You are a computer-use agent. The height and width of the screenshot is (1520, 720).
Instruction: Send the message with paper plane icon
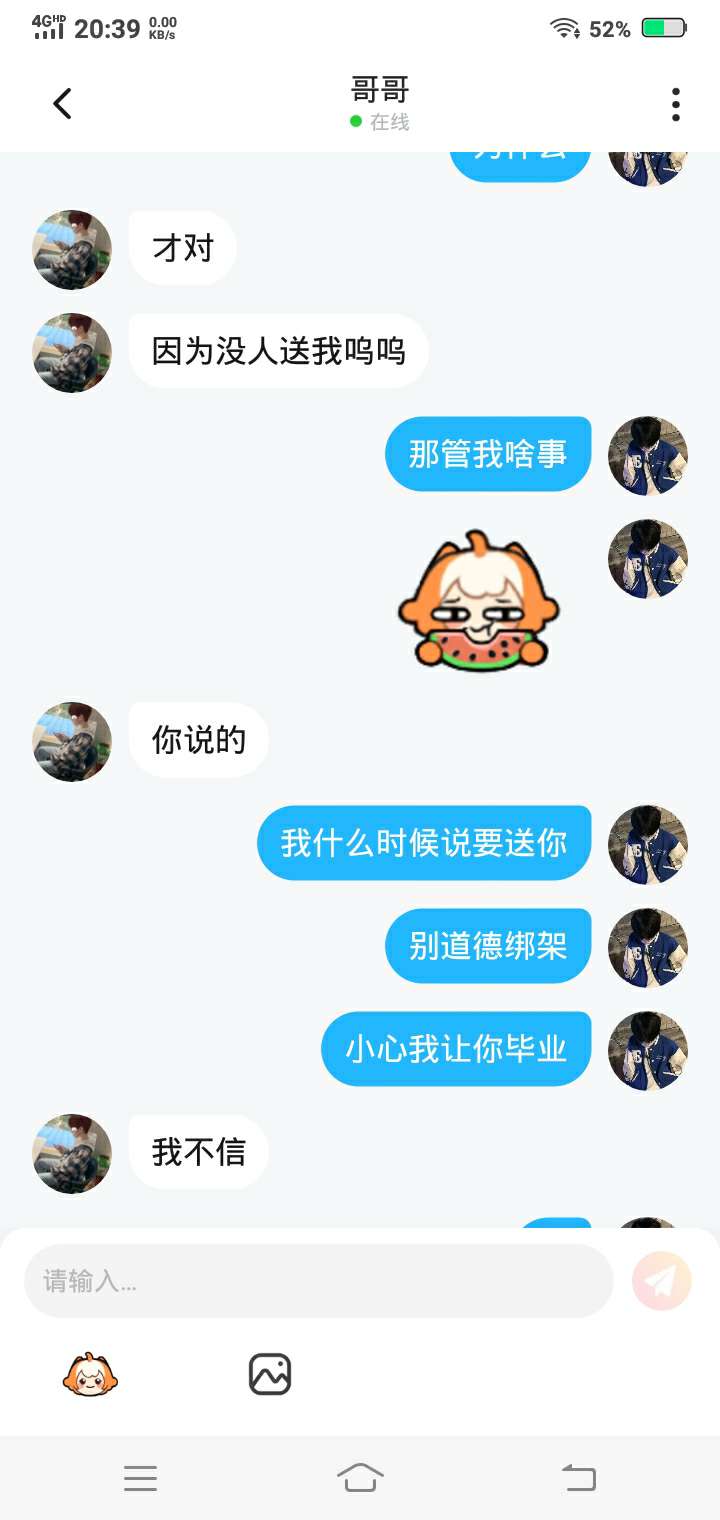pos(662,1281)
